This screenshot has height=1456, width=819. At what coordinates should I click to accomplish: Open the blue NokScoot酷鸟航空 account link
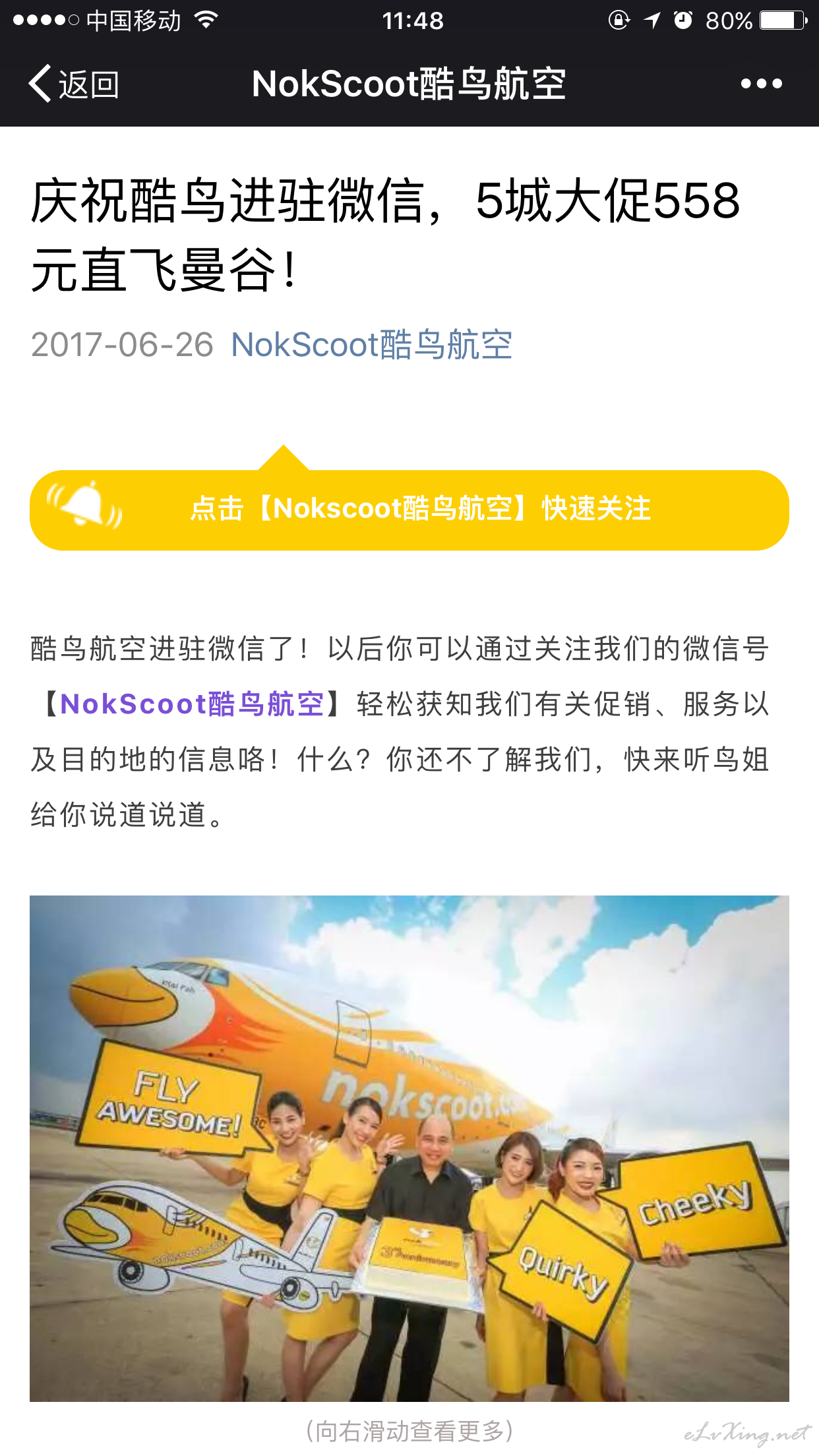(371, 345)
